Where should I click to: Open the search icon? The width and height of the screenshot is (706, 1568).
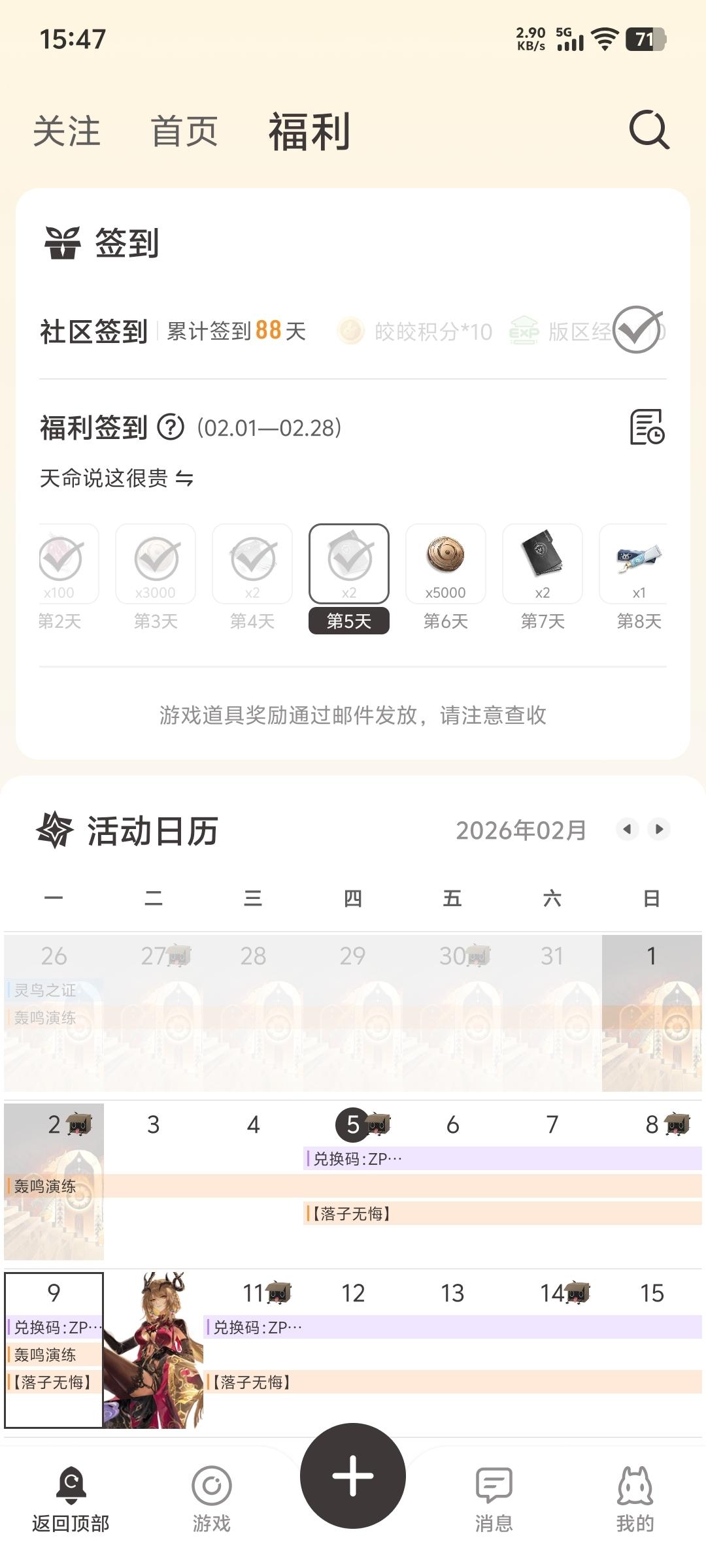point(649,130)
